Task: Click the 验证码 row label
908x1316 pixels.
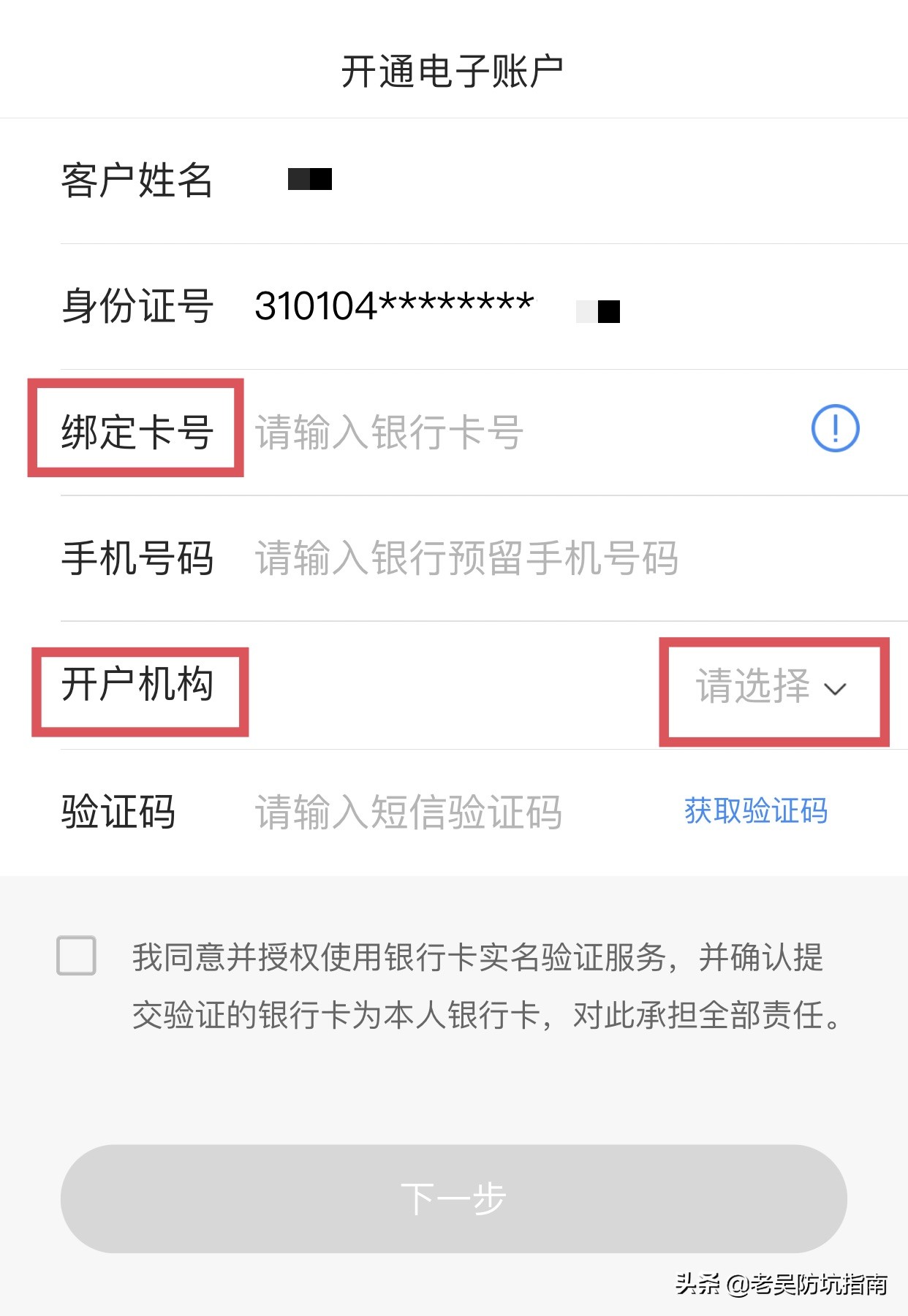Action: tap(117, 811)
